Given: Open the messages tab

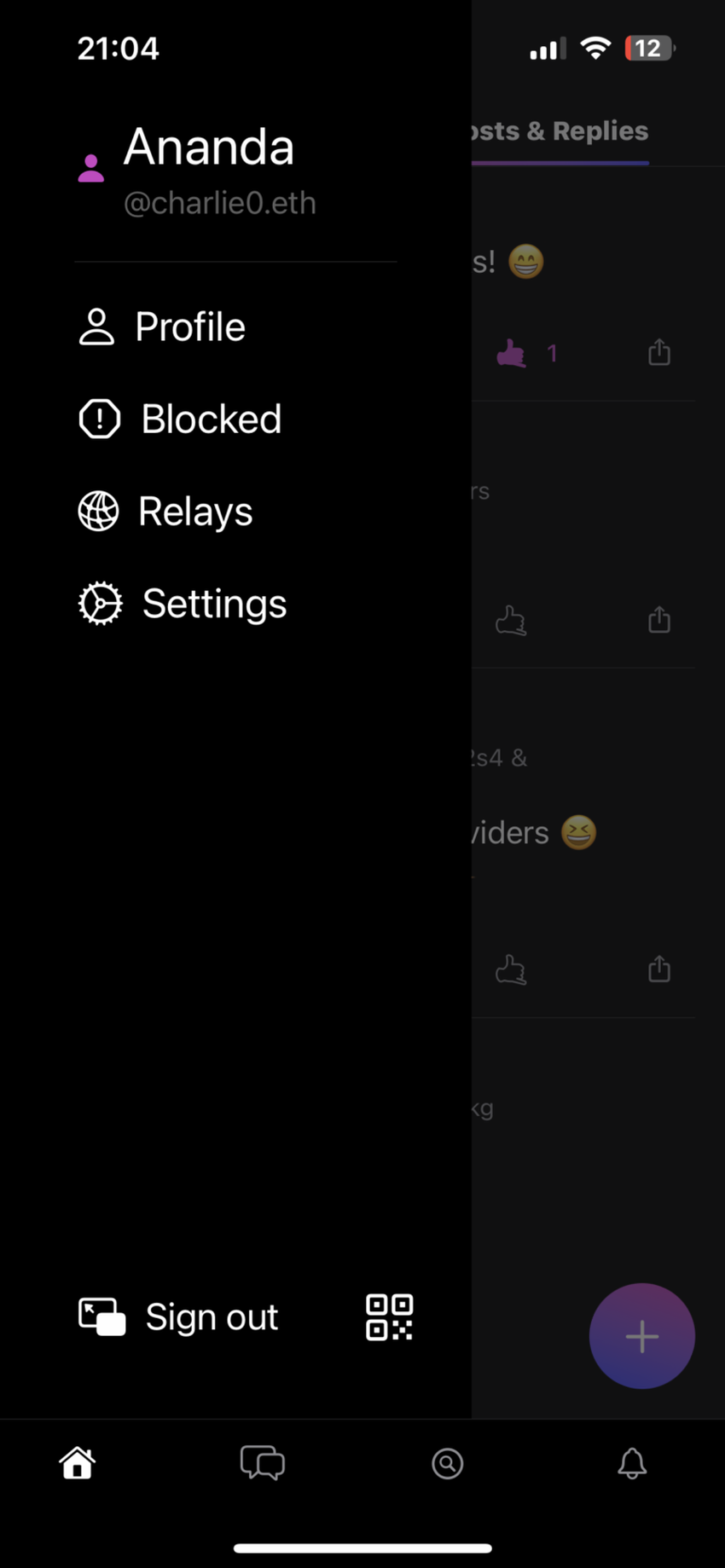Looking at the screenshot, I should (262, 1463).
